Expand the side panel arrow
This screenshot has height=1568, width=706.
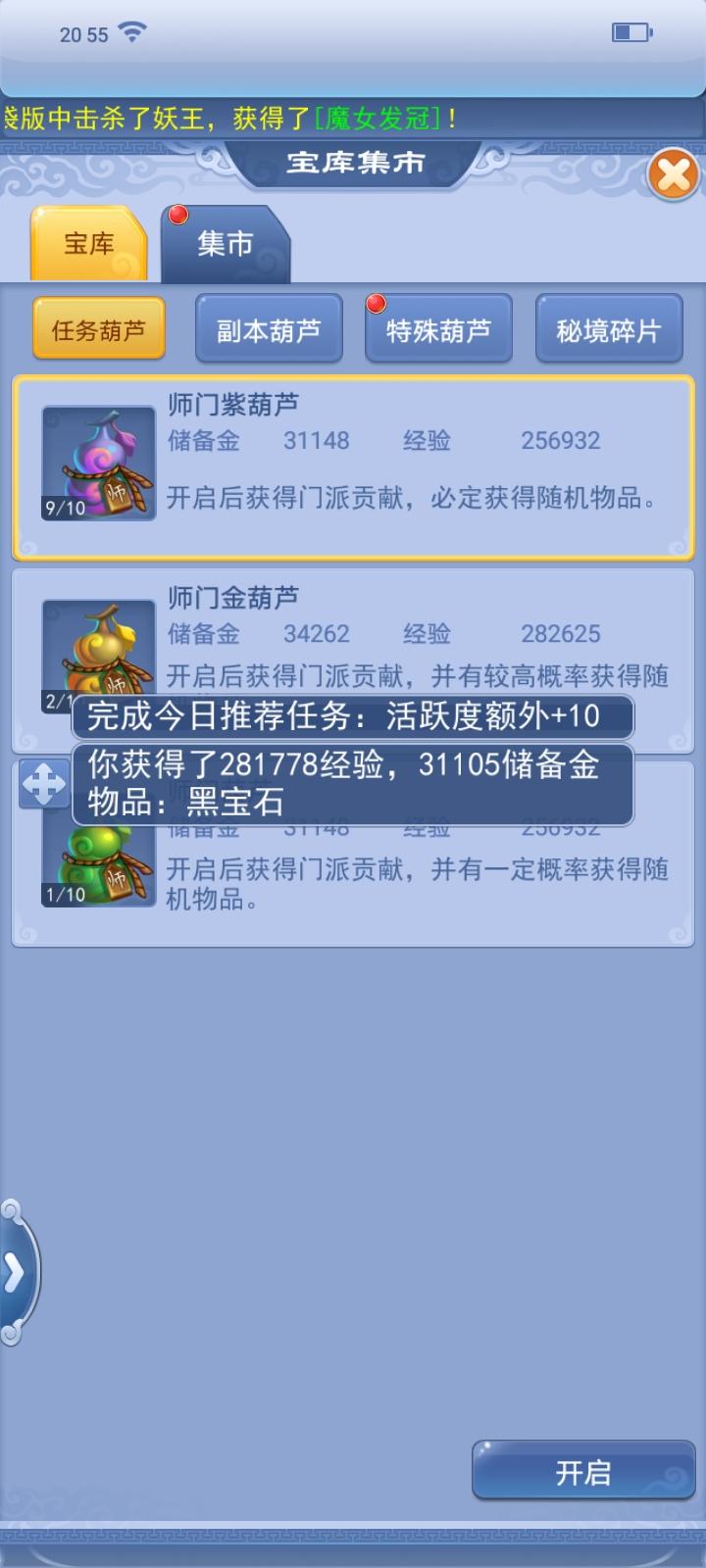16,1272
